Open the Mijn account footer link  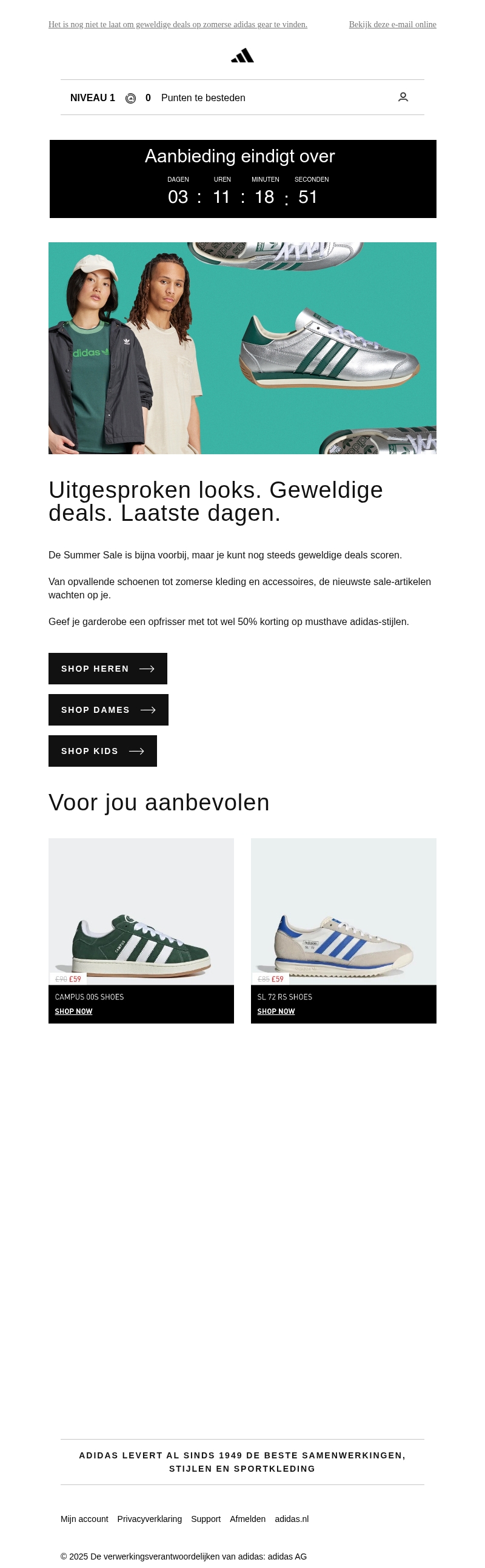point(84,1519)
